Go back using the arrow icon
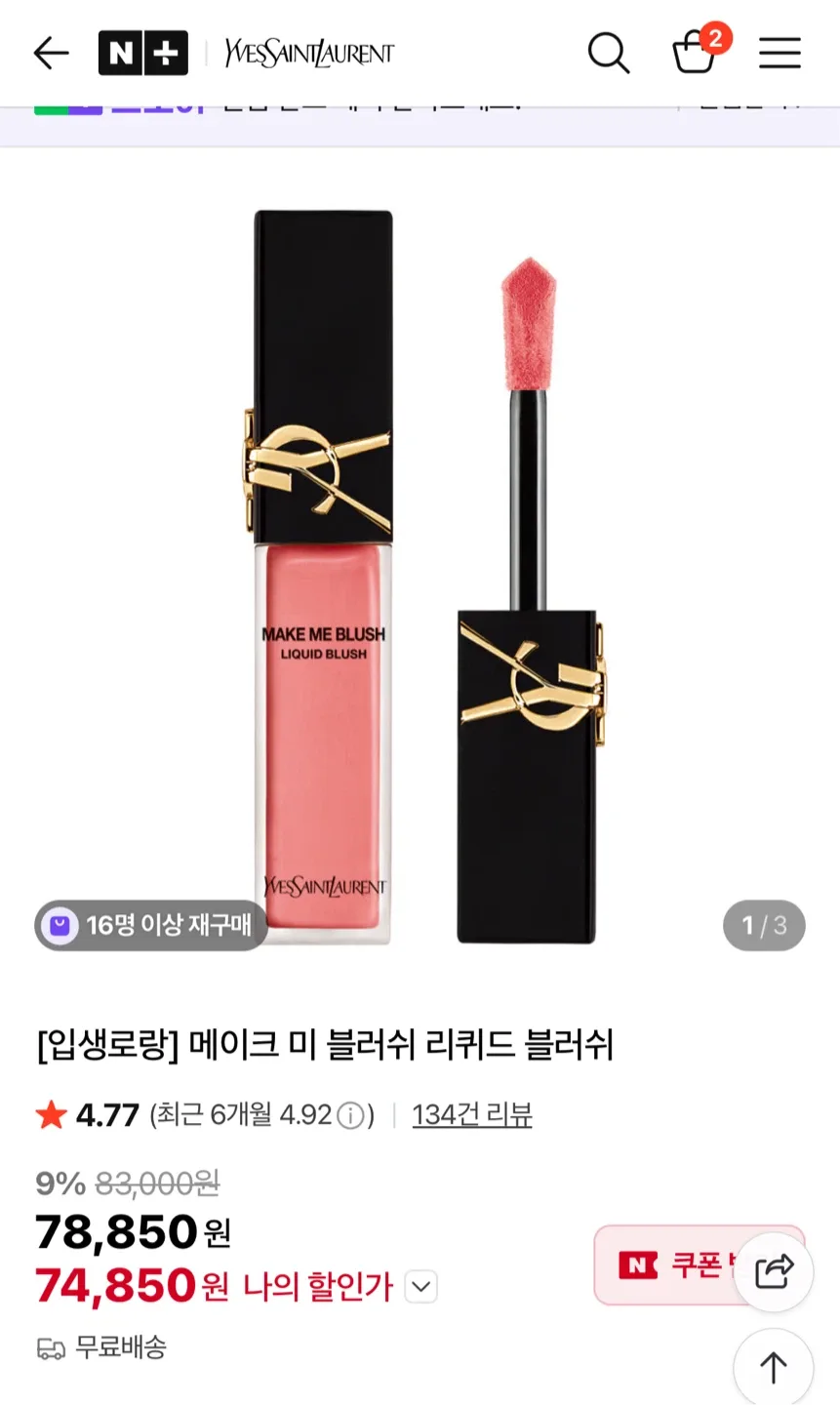Screen dimensions: 840x1405 [51, 53]
